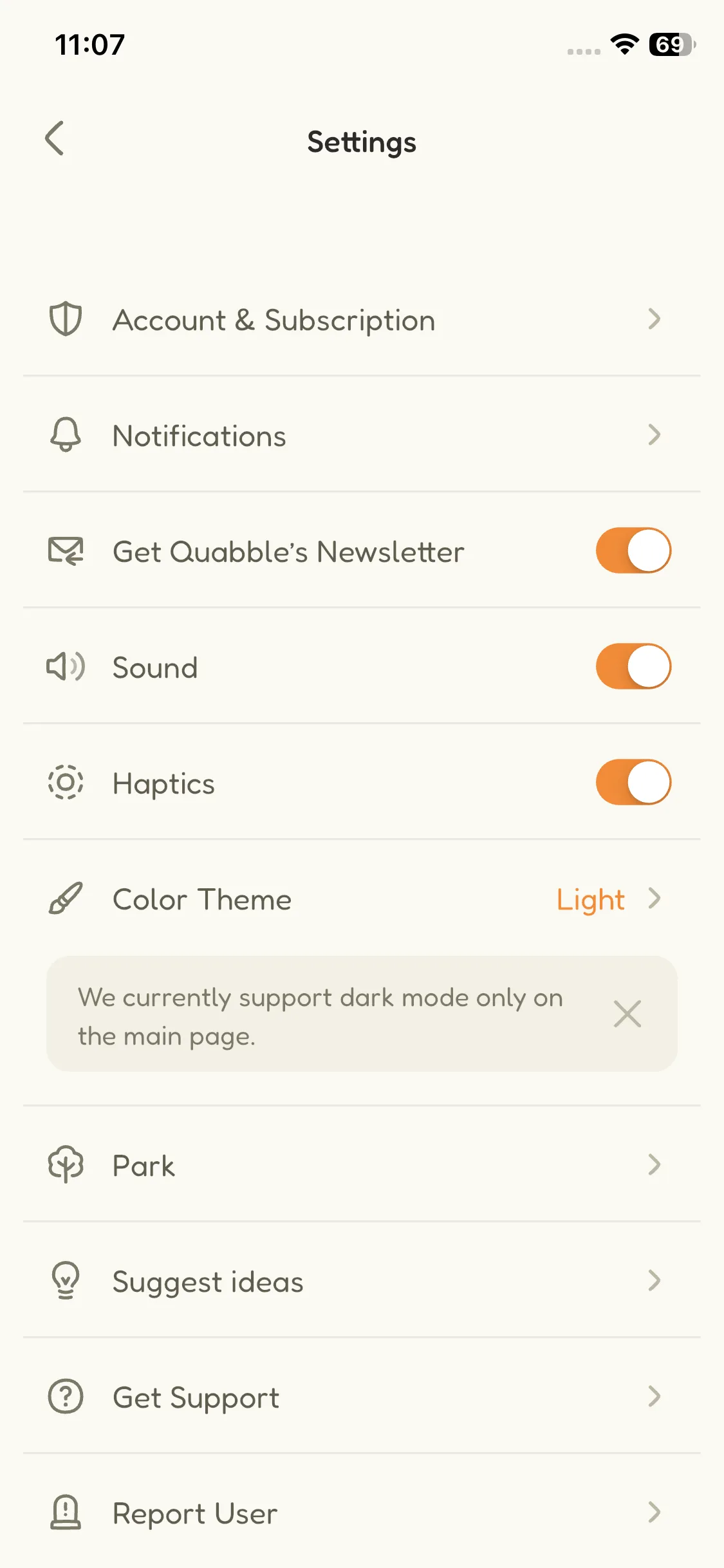Toggle Haptics off

(x=633, y=783)
